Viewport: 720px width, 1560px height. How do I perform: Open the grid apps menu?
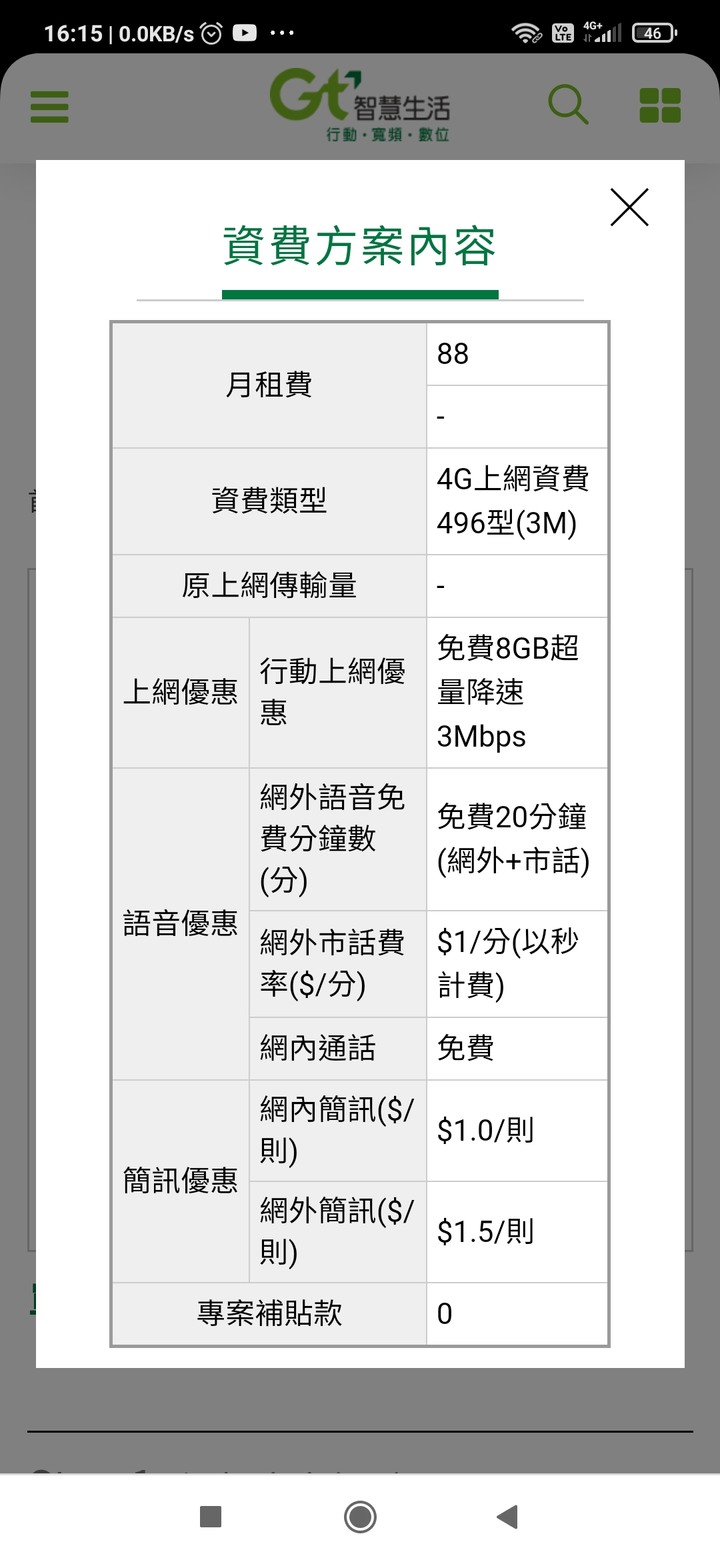point(660,105)
